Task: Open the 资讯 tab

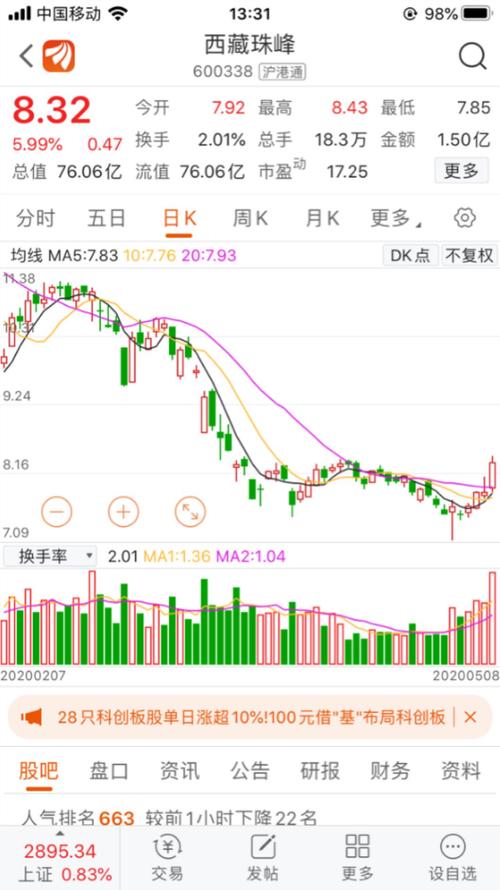Action: coord(179,771)
